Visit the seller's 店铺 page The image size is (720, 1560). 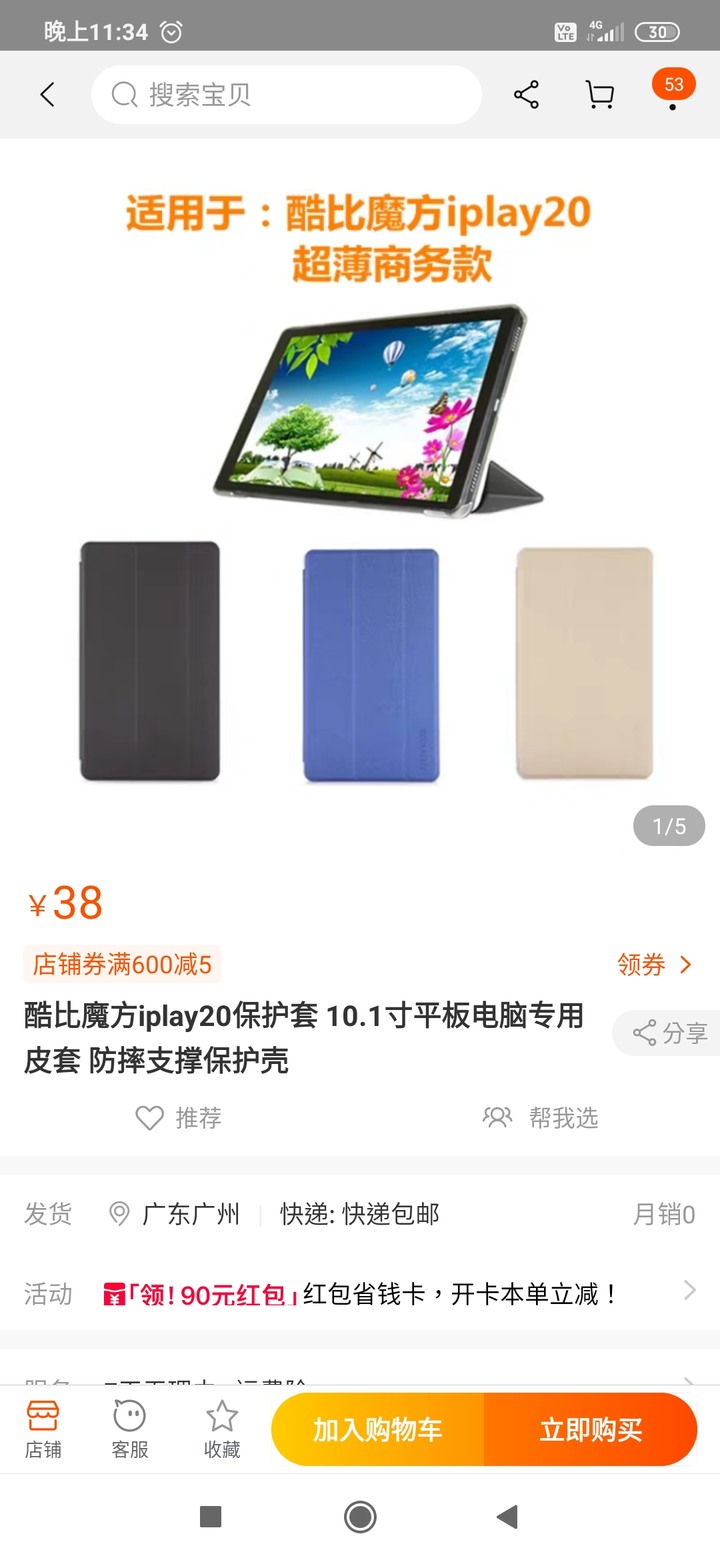(x=43, y=1430)
